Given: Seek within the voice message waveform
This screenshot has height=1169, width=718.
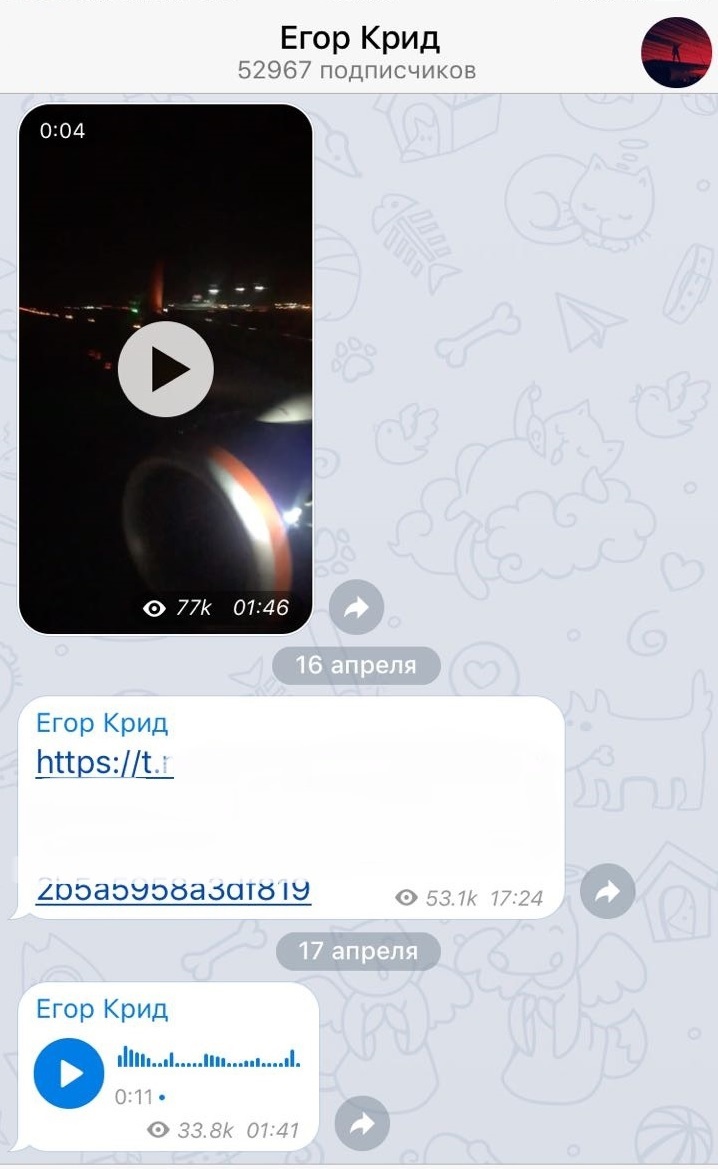Looking at the screenshot, I should coord(208,1058).
